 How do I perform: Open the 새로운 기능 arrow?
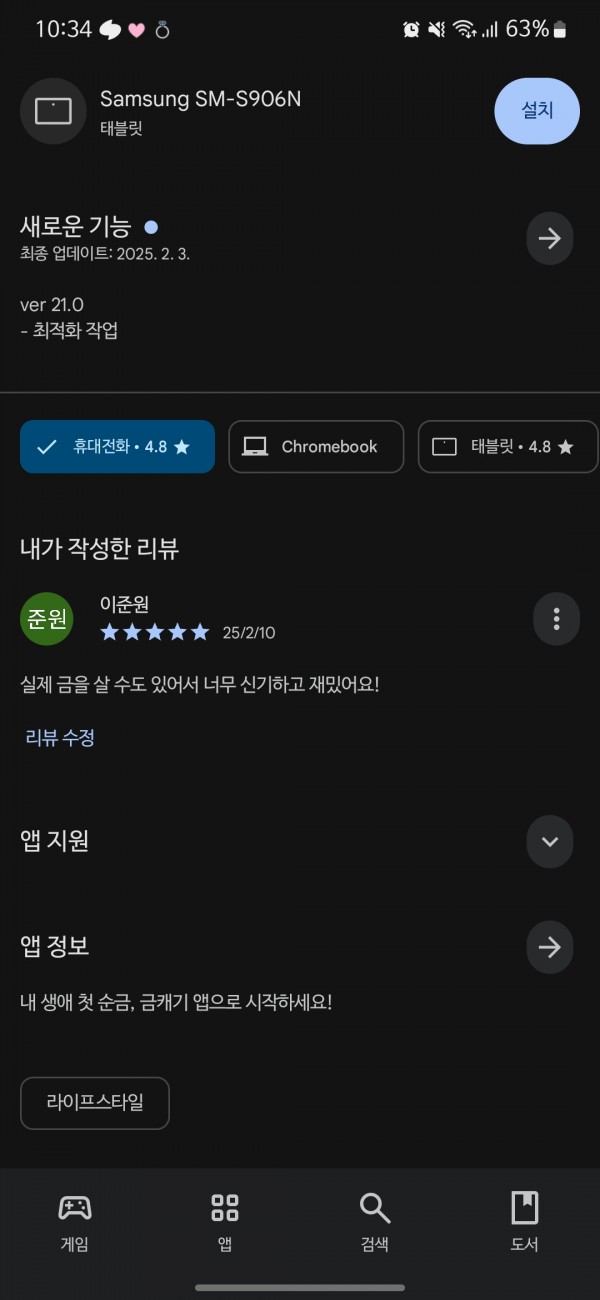pos(550,238)
